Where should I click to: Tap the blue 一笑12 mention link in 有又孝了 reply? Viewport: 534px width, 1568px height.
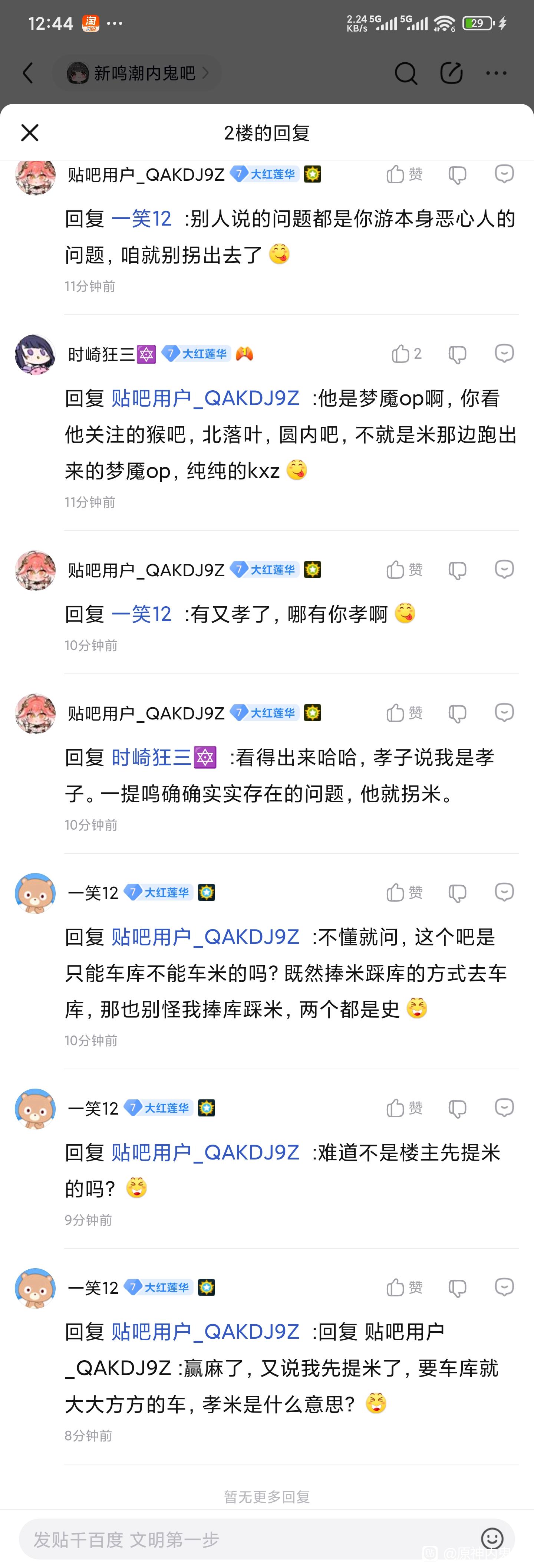[x=141, y=614]
